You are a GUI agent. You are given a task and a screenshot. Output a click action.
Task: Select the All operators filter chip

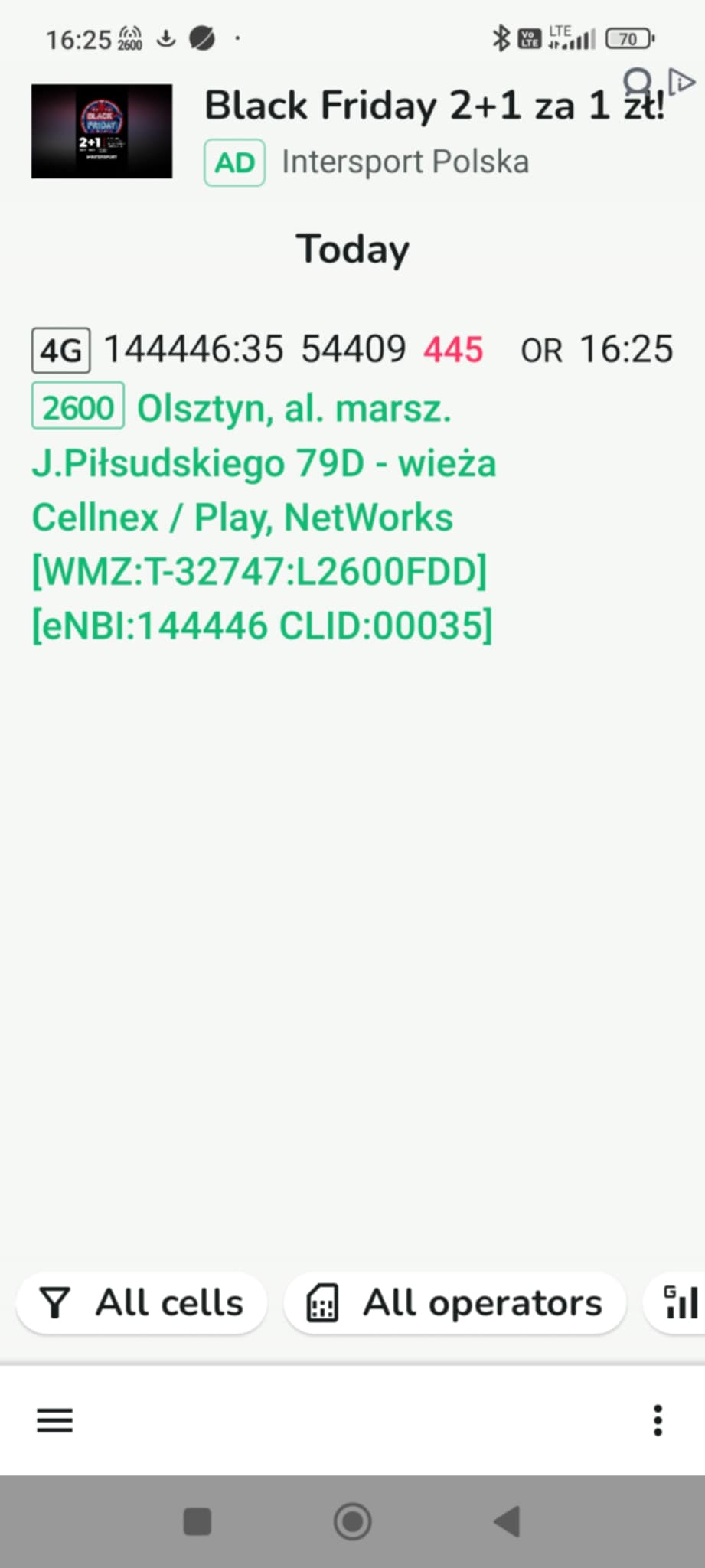click(455, 1302)
